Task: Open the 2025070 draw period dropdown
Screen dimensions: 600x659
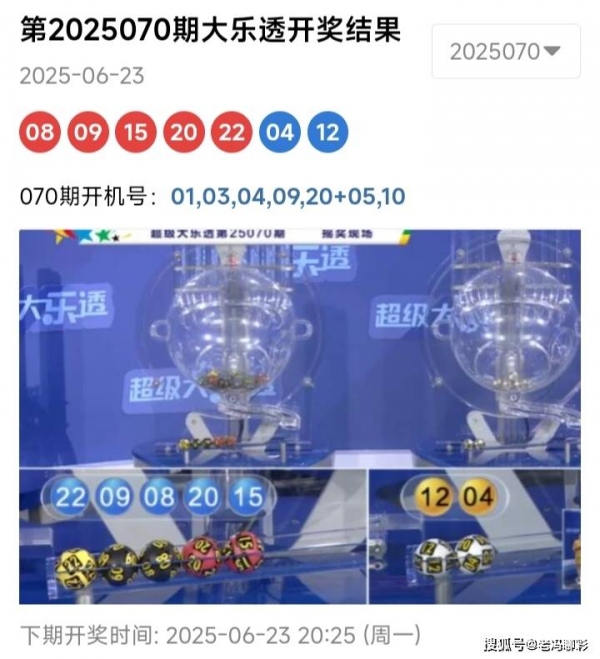Action: coord(505,51)
